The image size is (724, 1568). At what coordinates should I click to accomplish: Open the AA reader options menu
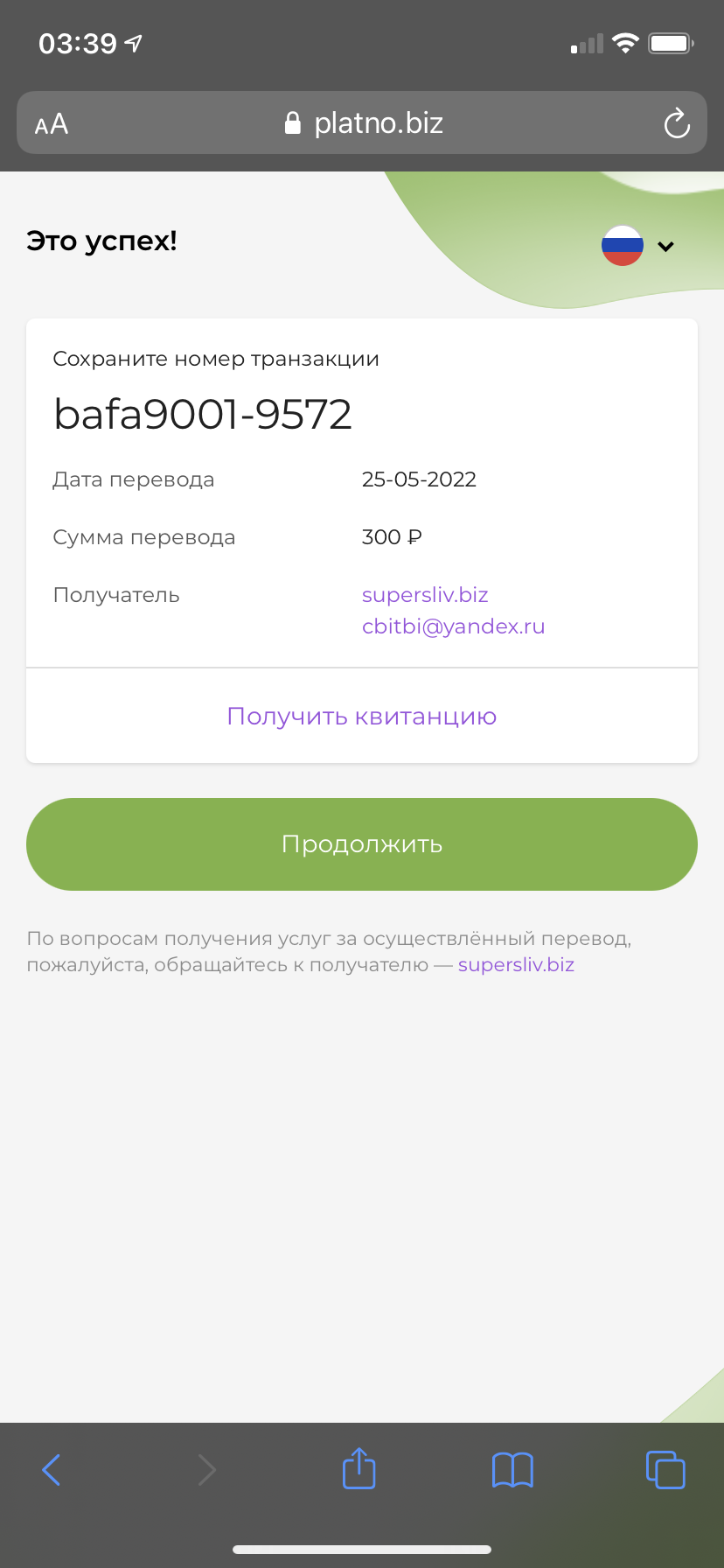click(x=52, y=124)
